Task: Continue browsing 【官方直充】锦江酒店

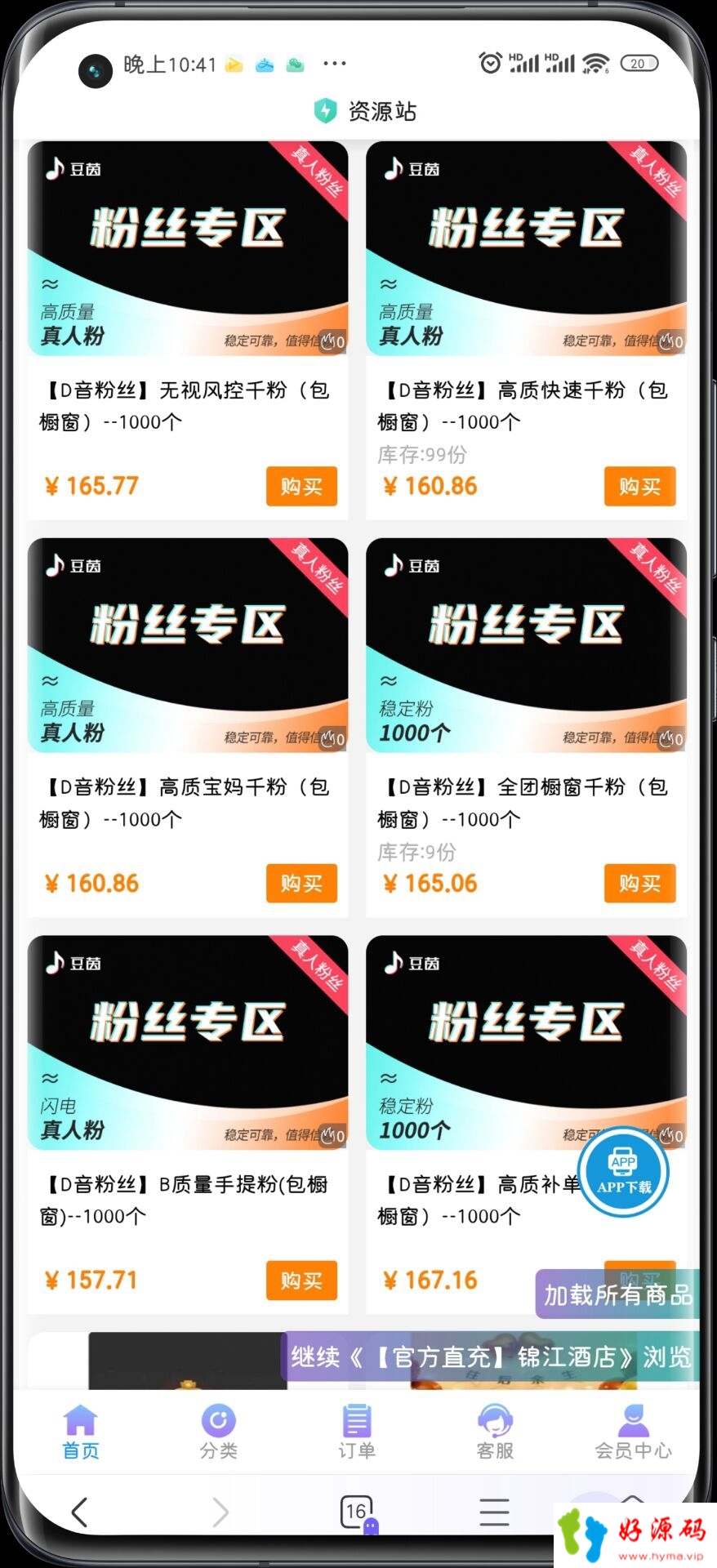Action: 491,1356
